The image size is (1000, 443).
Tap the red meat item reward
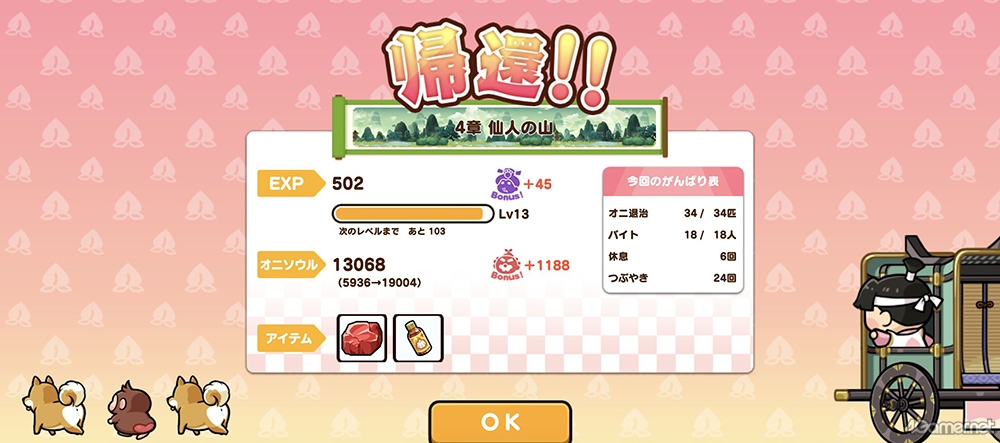click(x=362, y=338)
